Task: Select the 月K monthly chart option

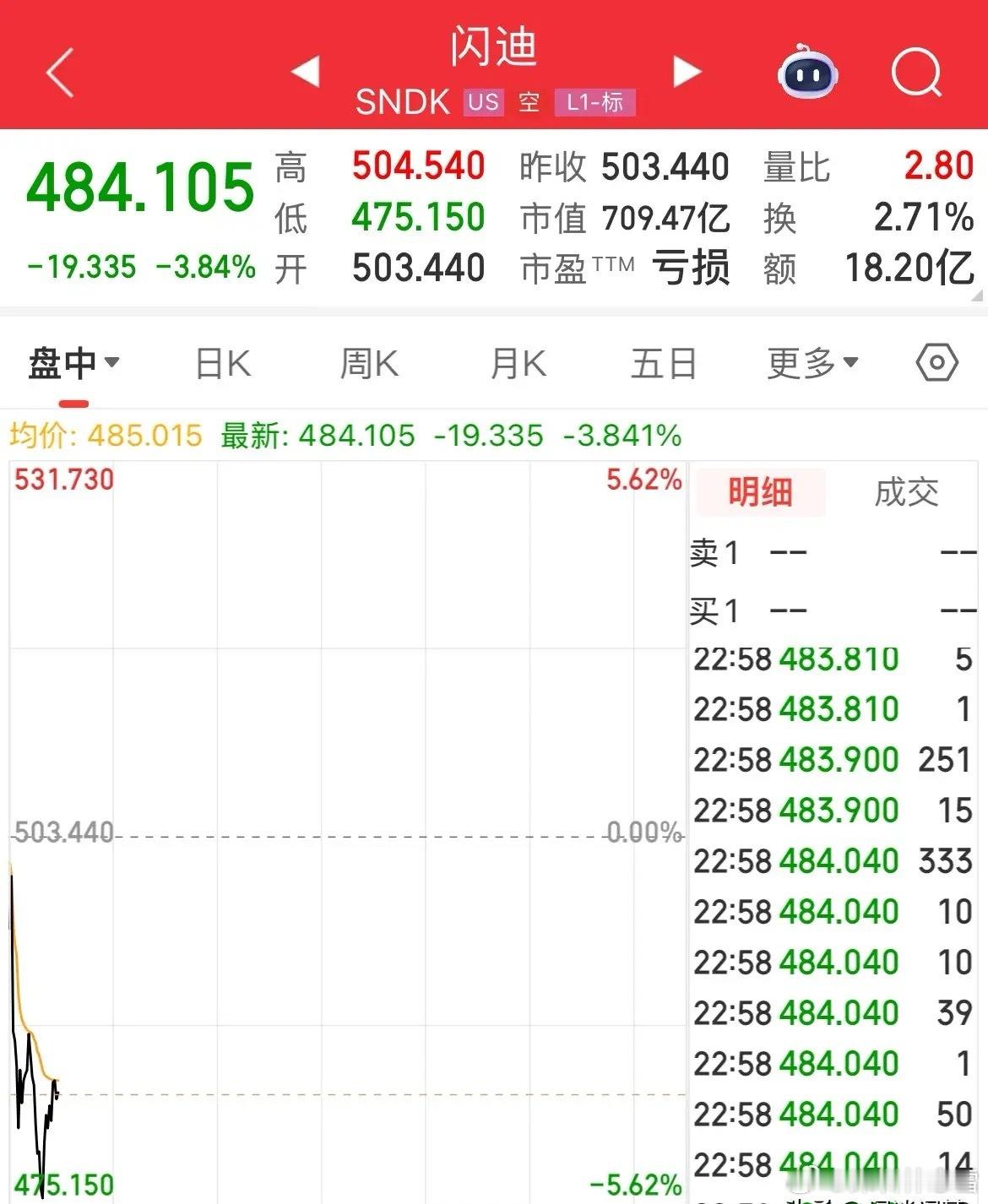Action: point(517,362)
